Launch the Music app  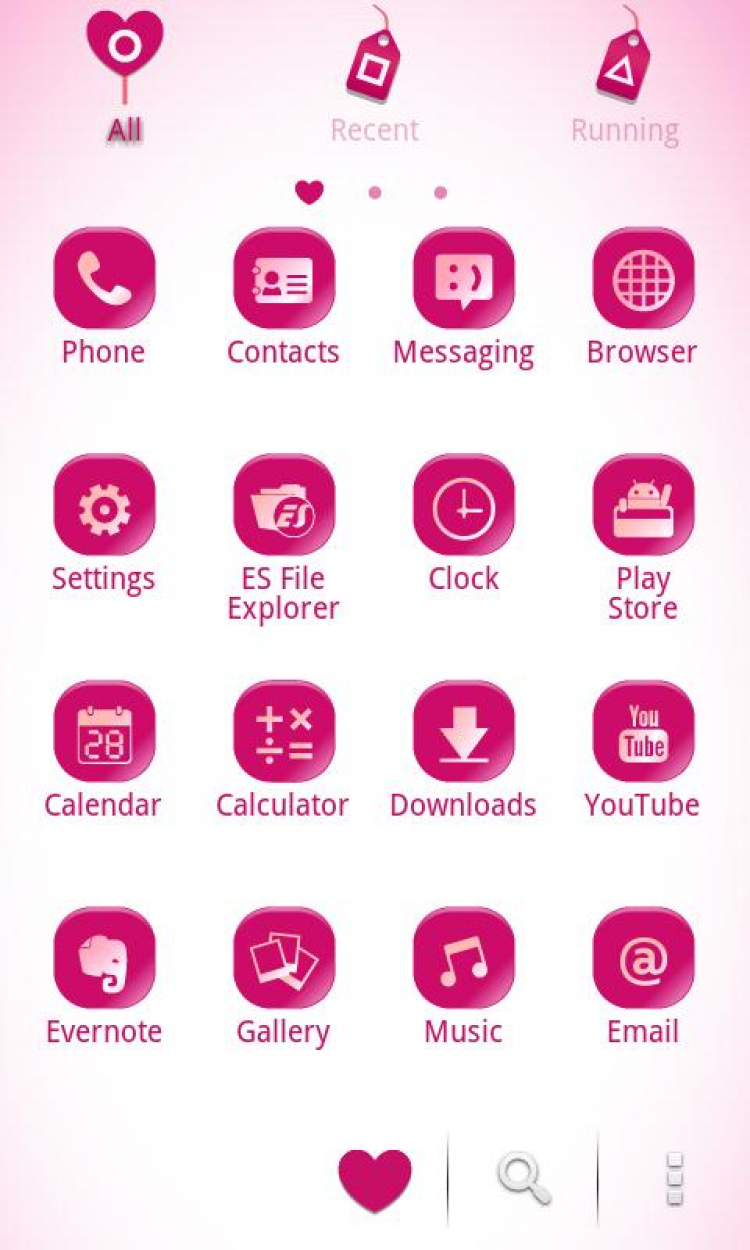[463, 958]
